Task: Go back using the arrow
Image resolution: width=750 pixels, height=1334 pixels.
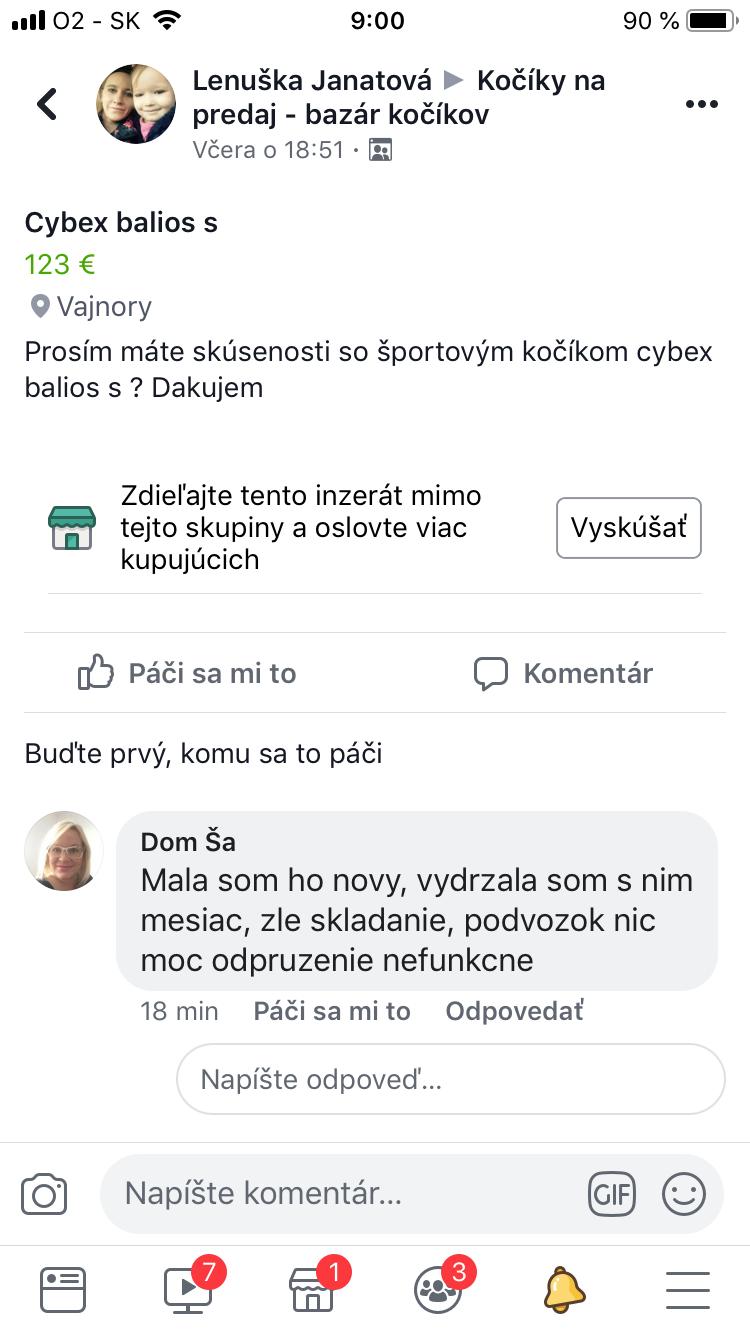Action: 47,104
